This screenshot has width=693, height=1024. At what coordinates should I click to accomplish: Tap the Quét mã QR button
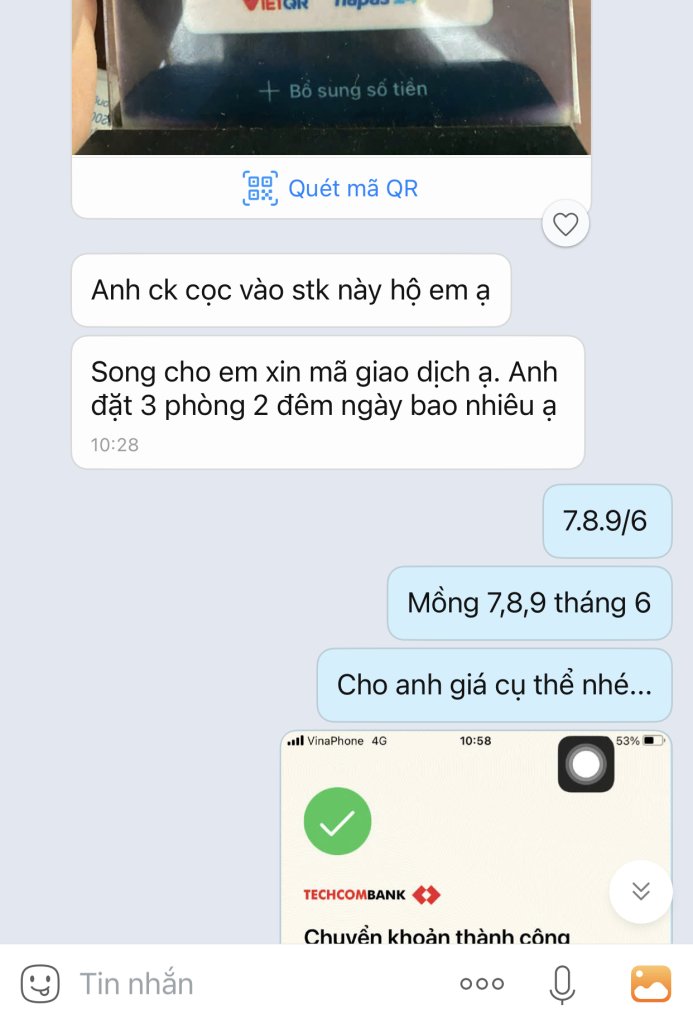pyautogui.click(x=331, y=188)
